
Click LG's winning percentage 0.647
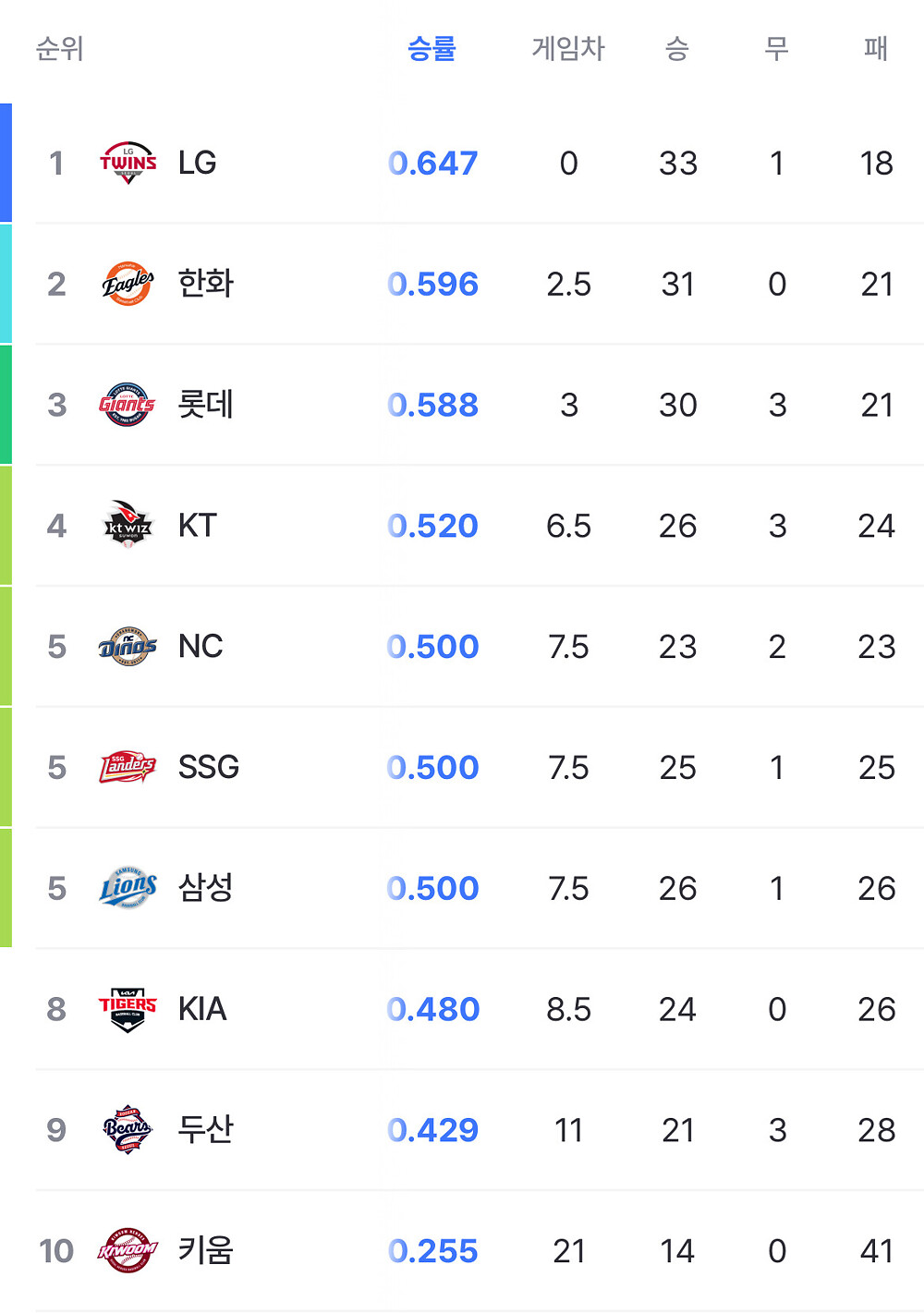(433, 163)
